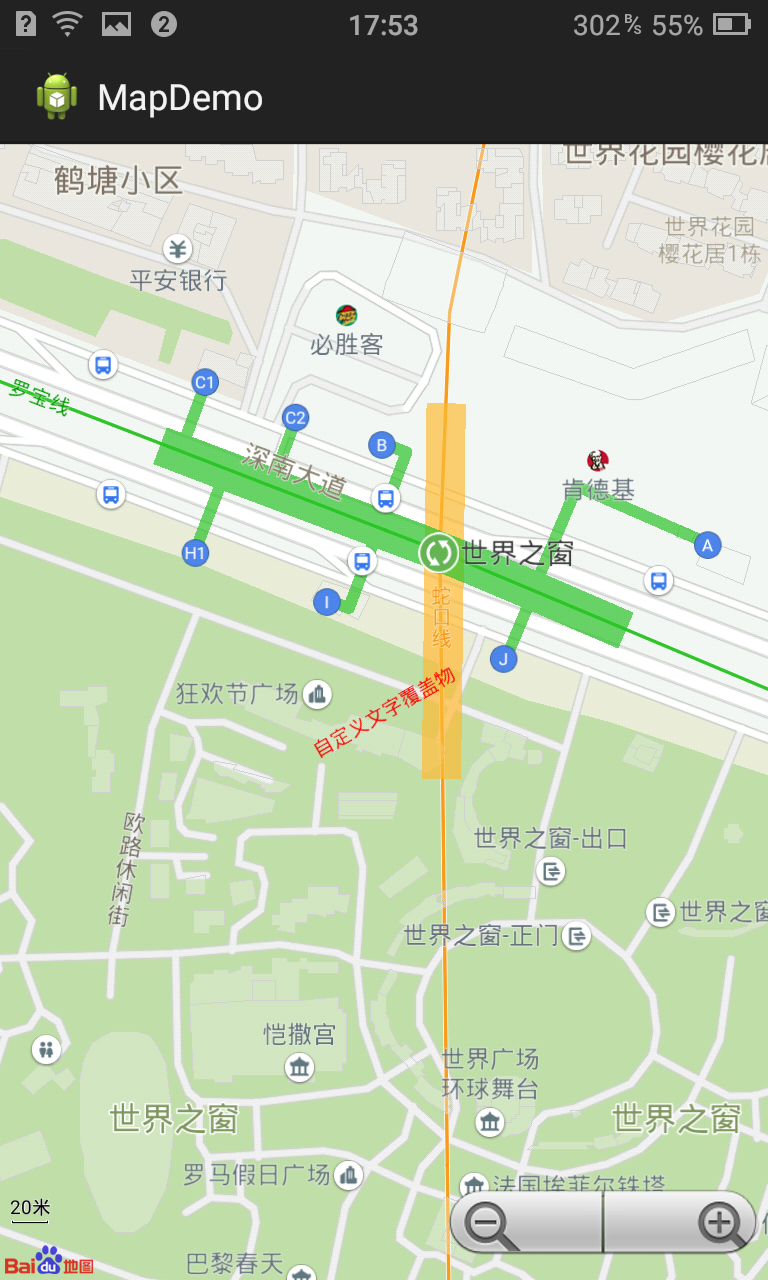
Task: Zoom out the map
Action: click(x=492, y=1222)
